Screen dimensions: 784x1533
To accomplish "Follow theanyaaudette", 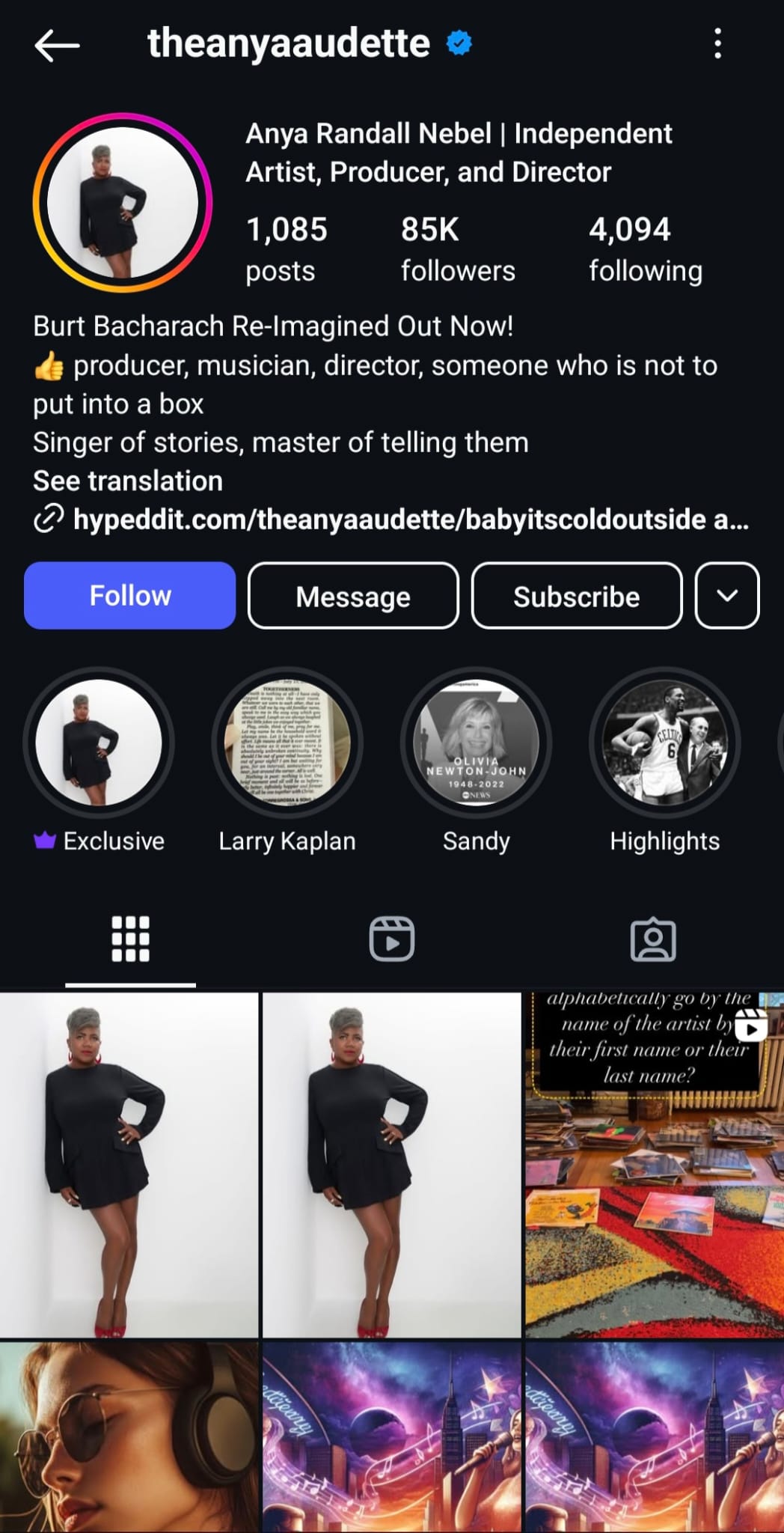I will click(x=130, y=596).
